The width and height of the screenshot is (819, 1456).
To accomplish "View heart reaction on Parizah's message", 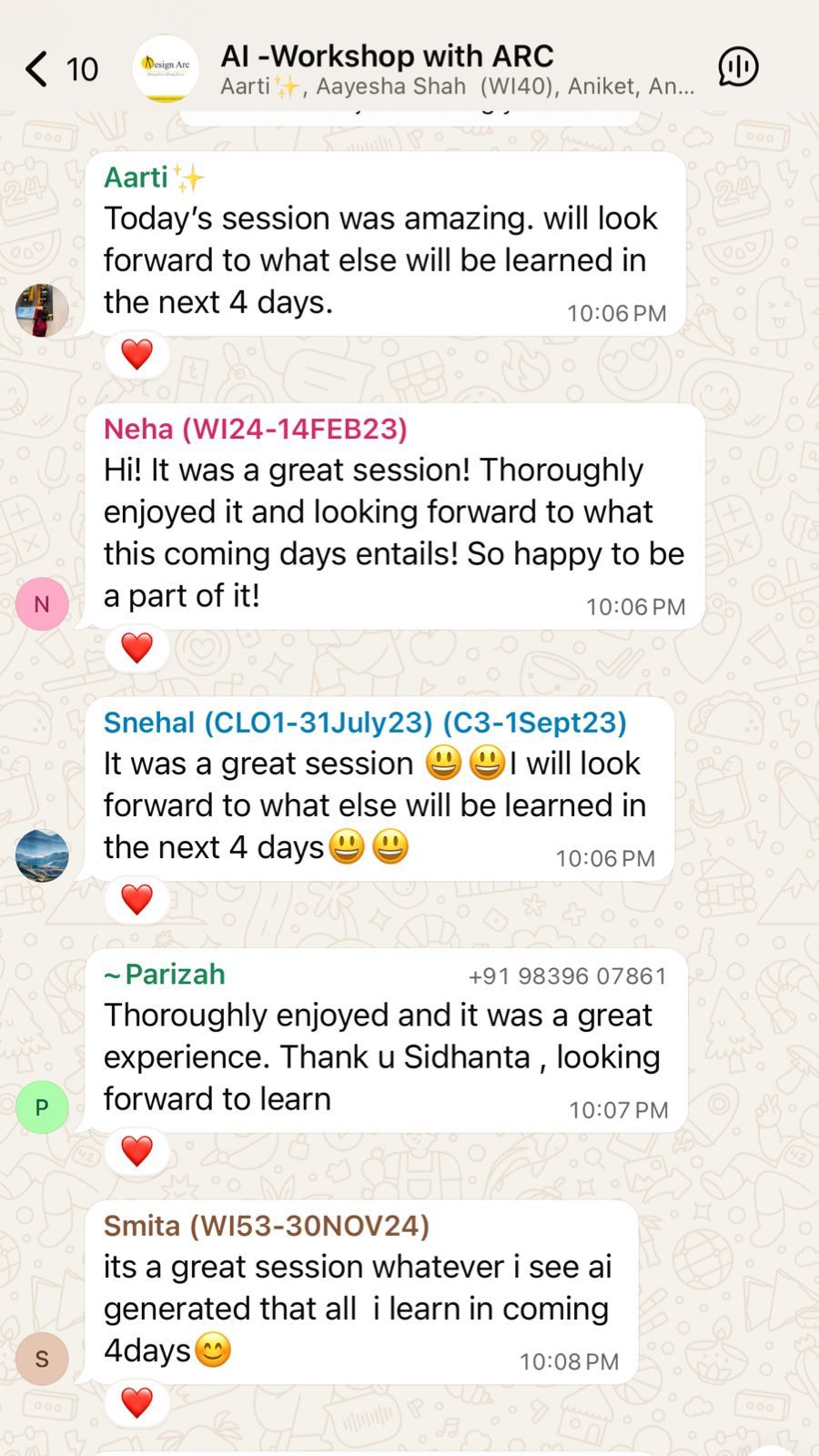I will click(137, 1151).
